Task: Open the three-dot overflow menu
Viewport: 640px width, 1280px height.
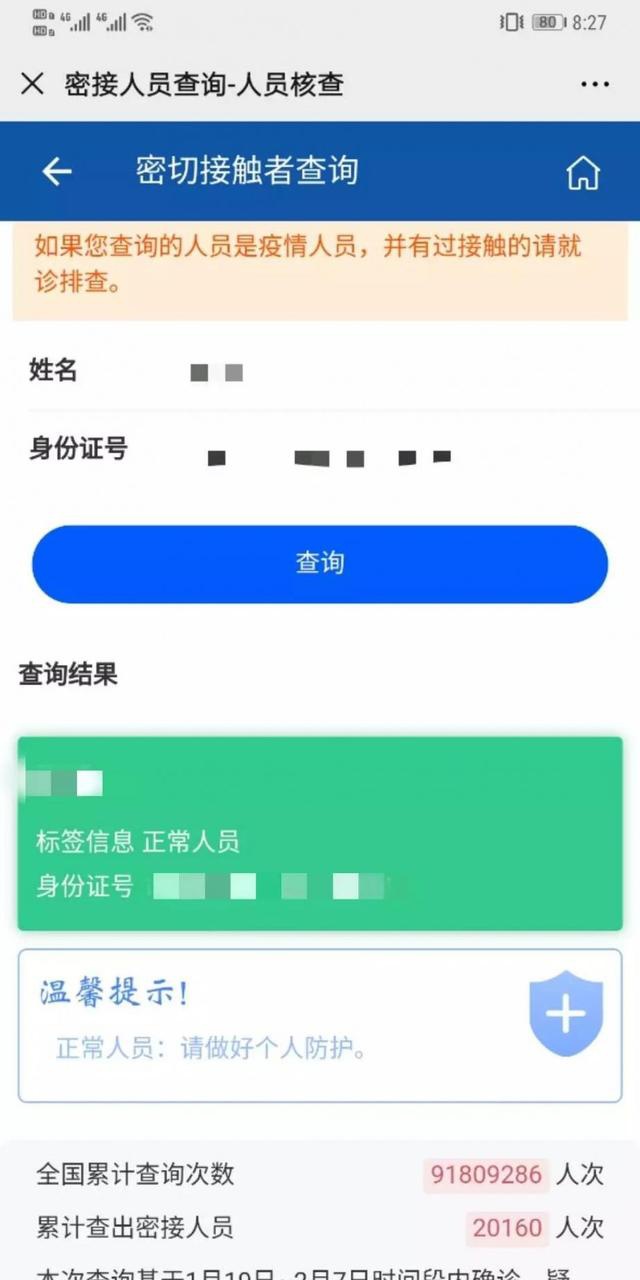Action: (x=594, y=85)
